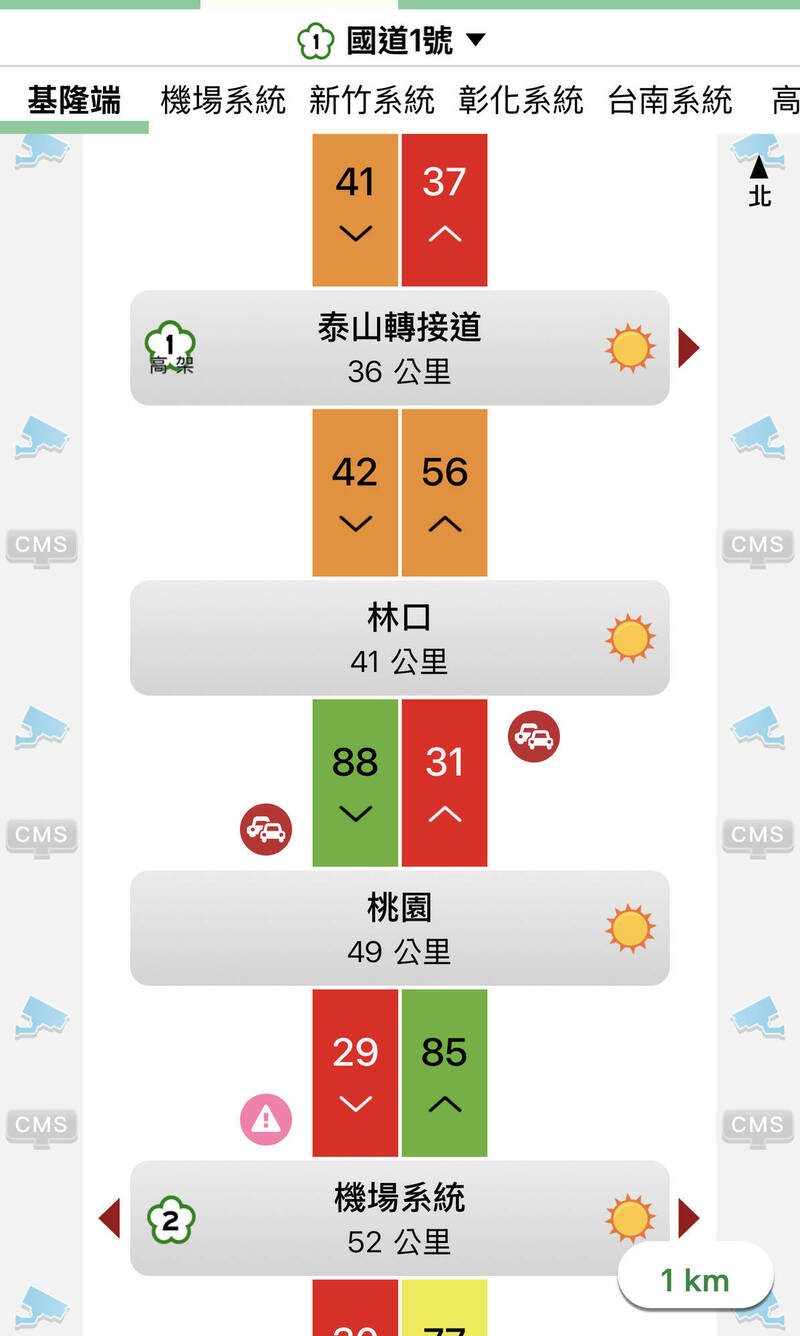View the right CMS sign near 桃園
Image resolution: width=800 pixels, height=1336 pixels.
click(x=757, y=836)
